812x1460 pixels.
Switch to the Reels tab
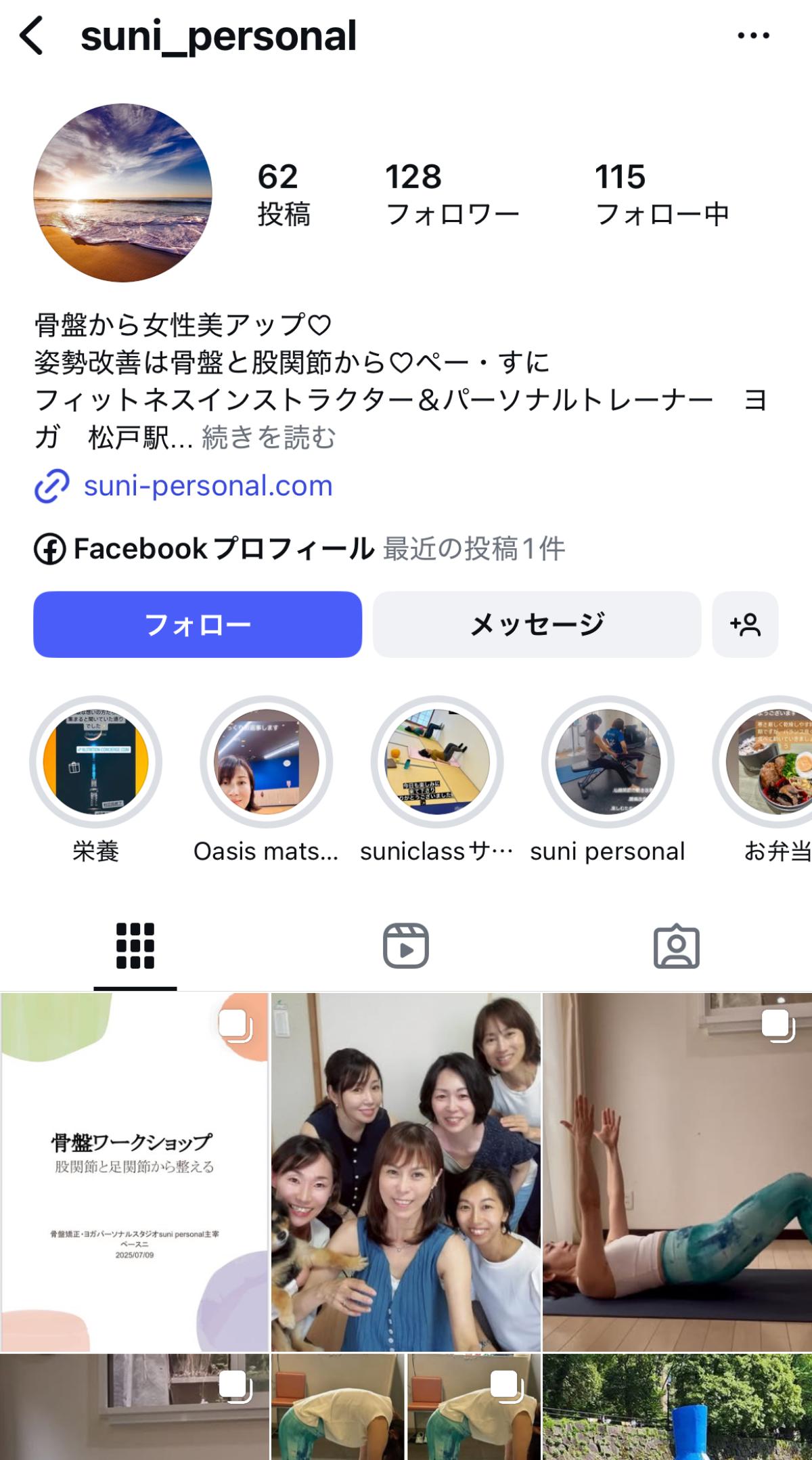(406, 946)
